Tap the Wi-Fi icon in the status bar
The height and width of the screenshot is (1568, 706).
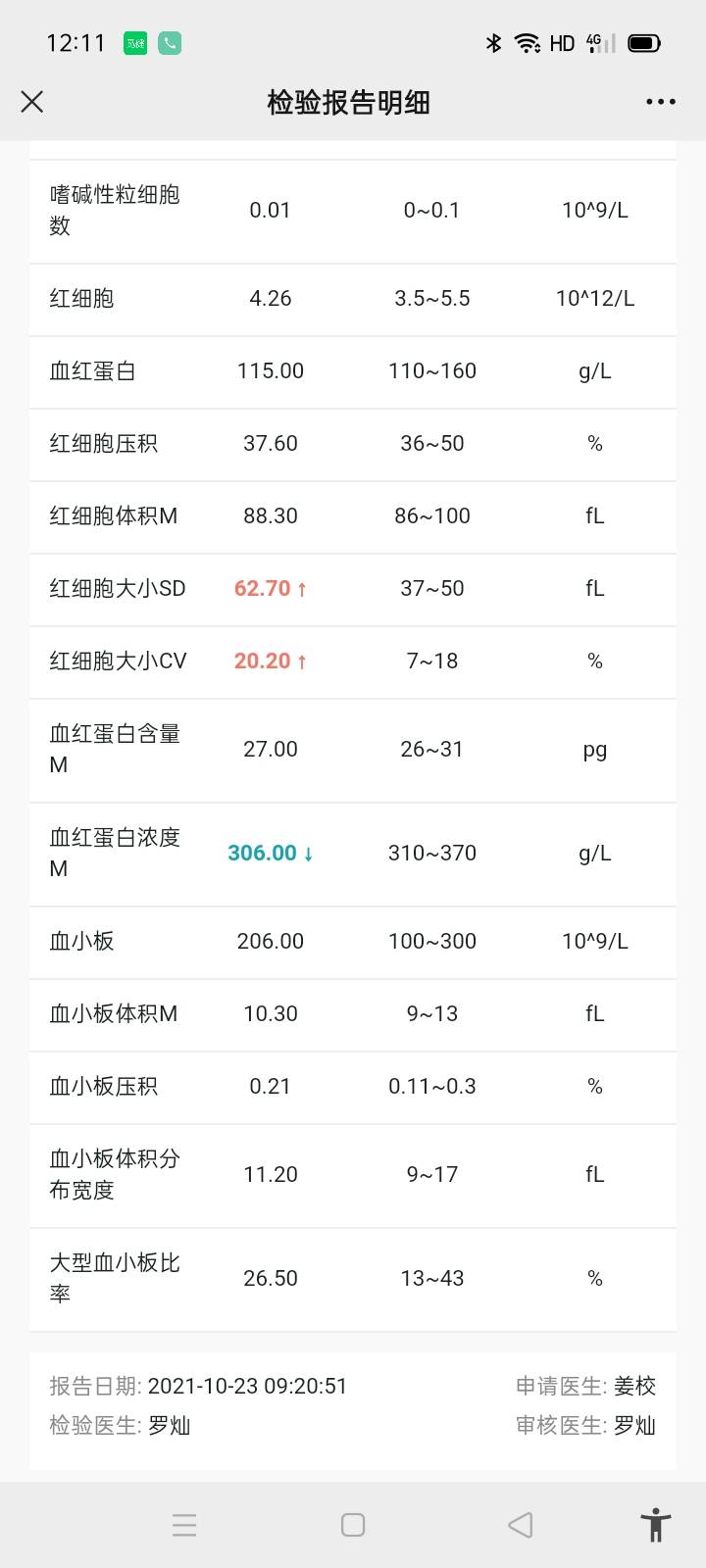click(527, 43)
